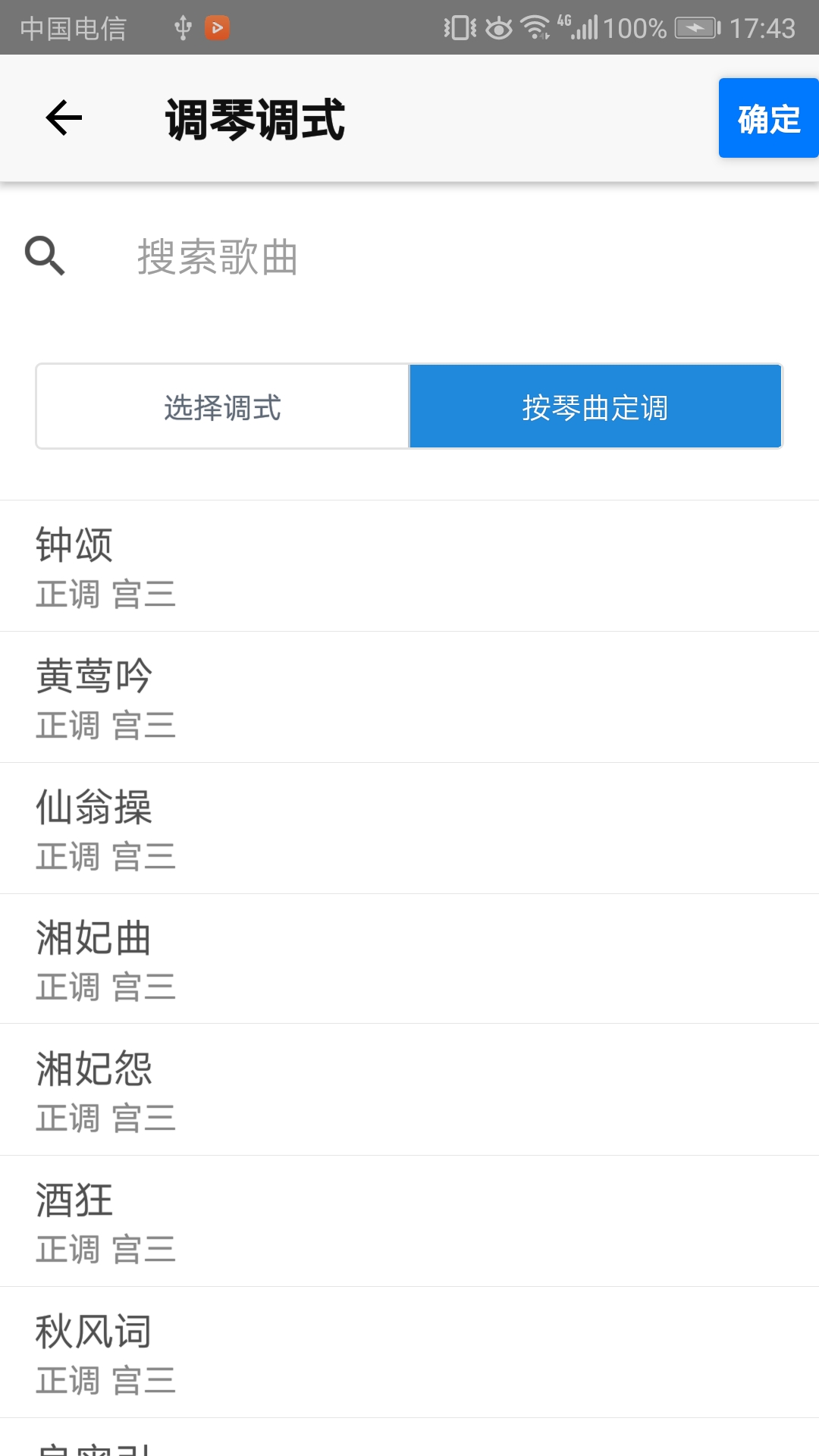Choose the 湘妃怨 entry
819x1456 pixels.
click(409, 1090)
